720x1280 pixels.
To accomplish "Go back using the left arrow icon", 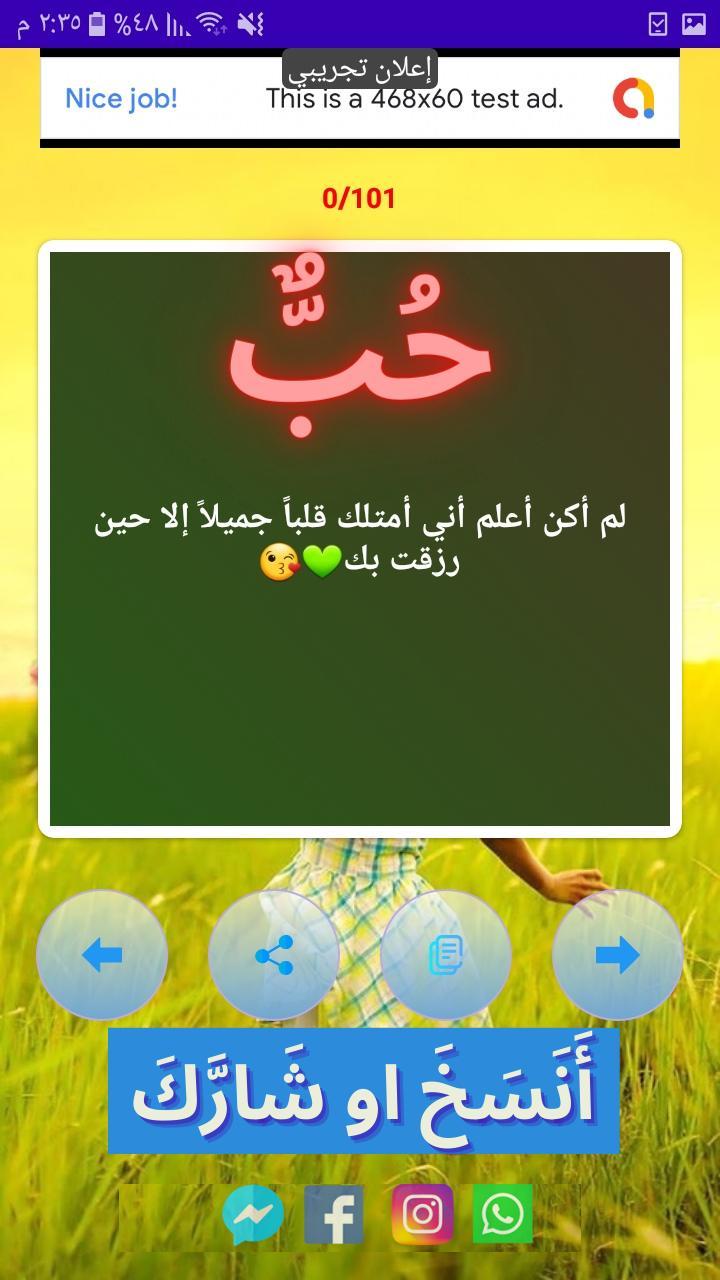I will coord(101,955).
